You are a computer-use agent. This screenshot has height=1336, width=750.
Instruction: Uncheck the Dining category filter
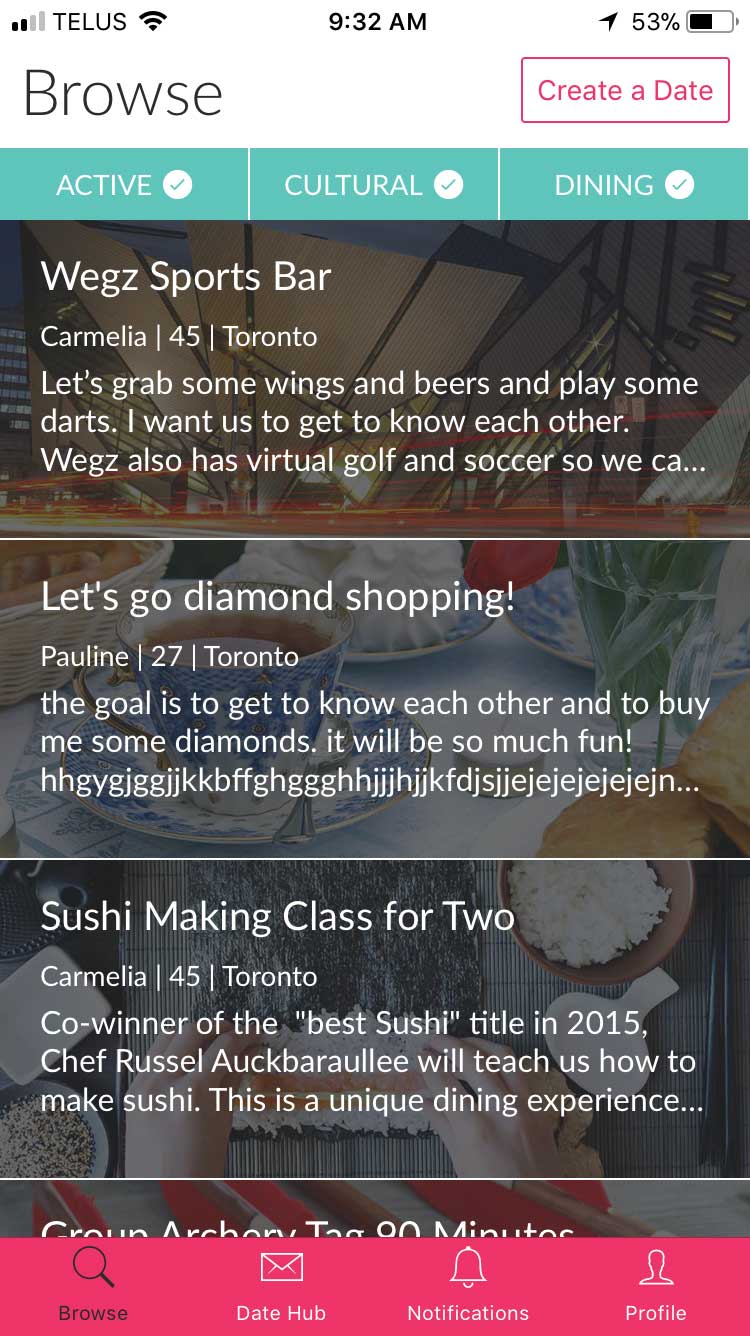point(623,185)
